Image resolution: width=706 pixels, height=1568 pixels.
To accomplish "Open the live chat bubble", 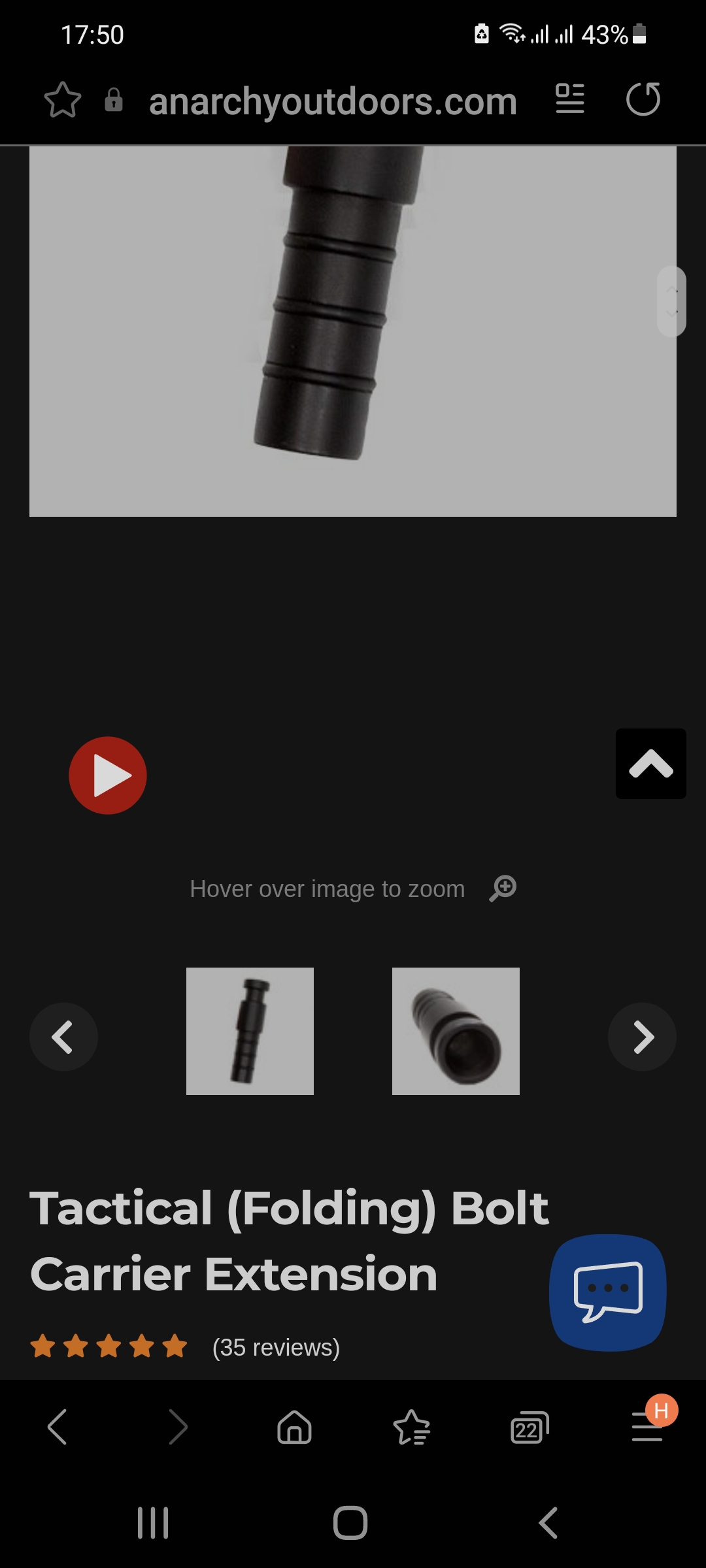I will pos(608,1292).
